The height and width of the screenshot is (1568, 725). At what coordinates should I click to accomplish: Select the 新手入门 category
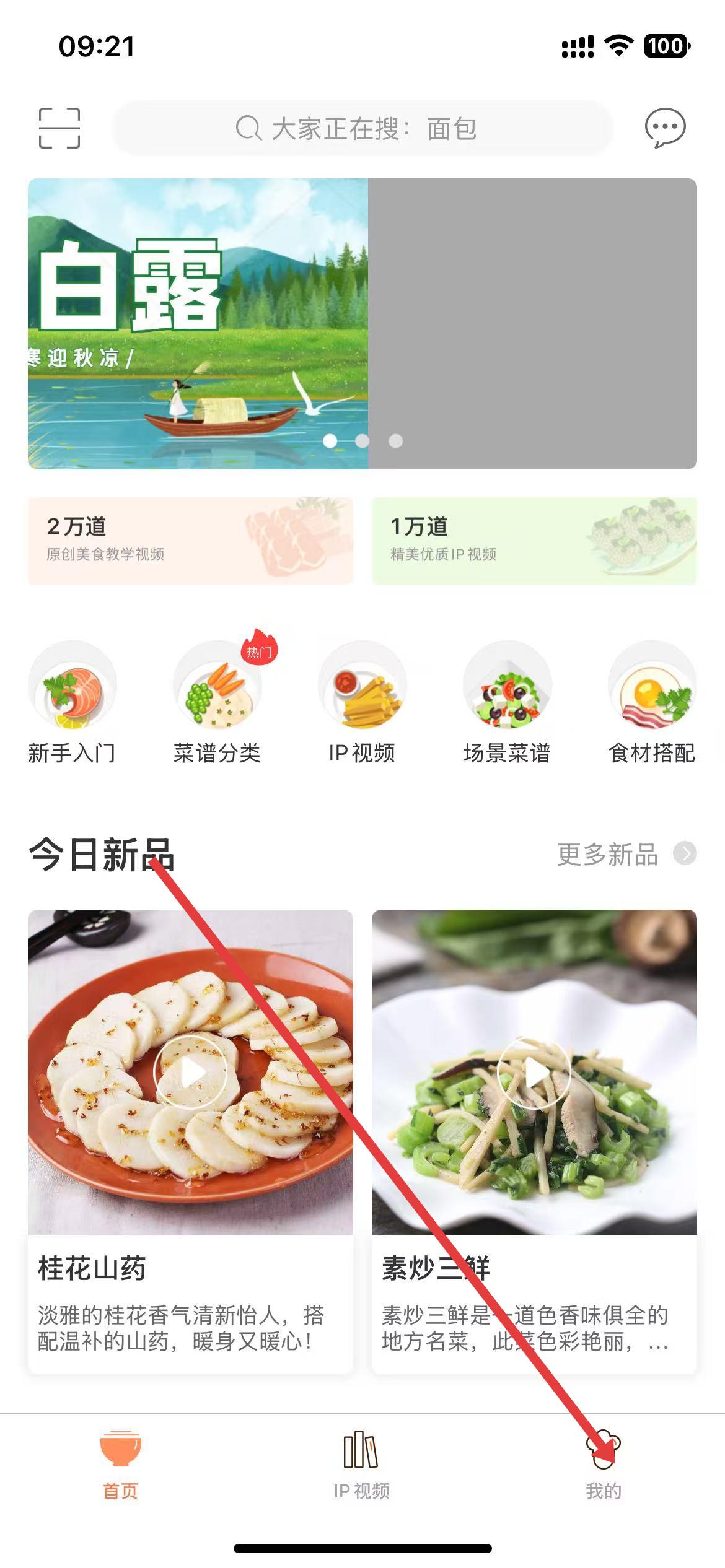point(72,702)
